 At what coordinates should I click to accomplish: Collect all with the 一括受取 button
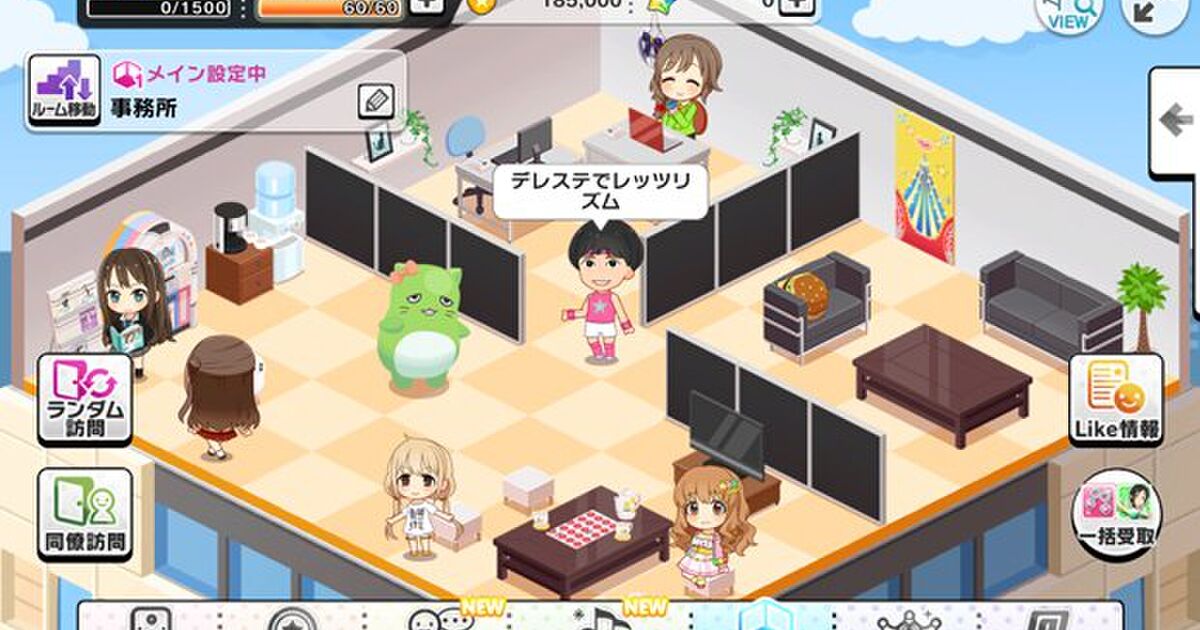point(1117,512)
